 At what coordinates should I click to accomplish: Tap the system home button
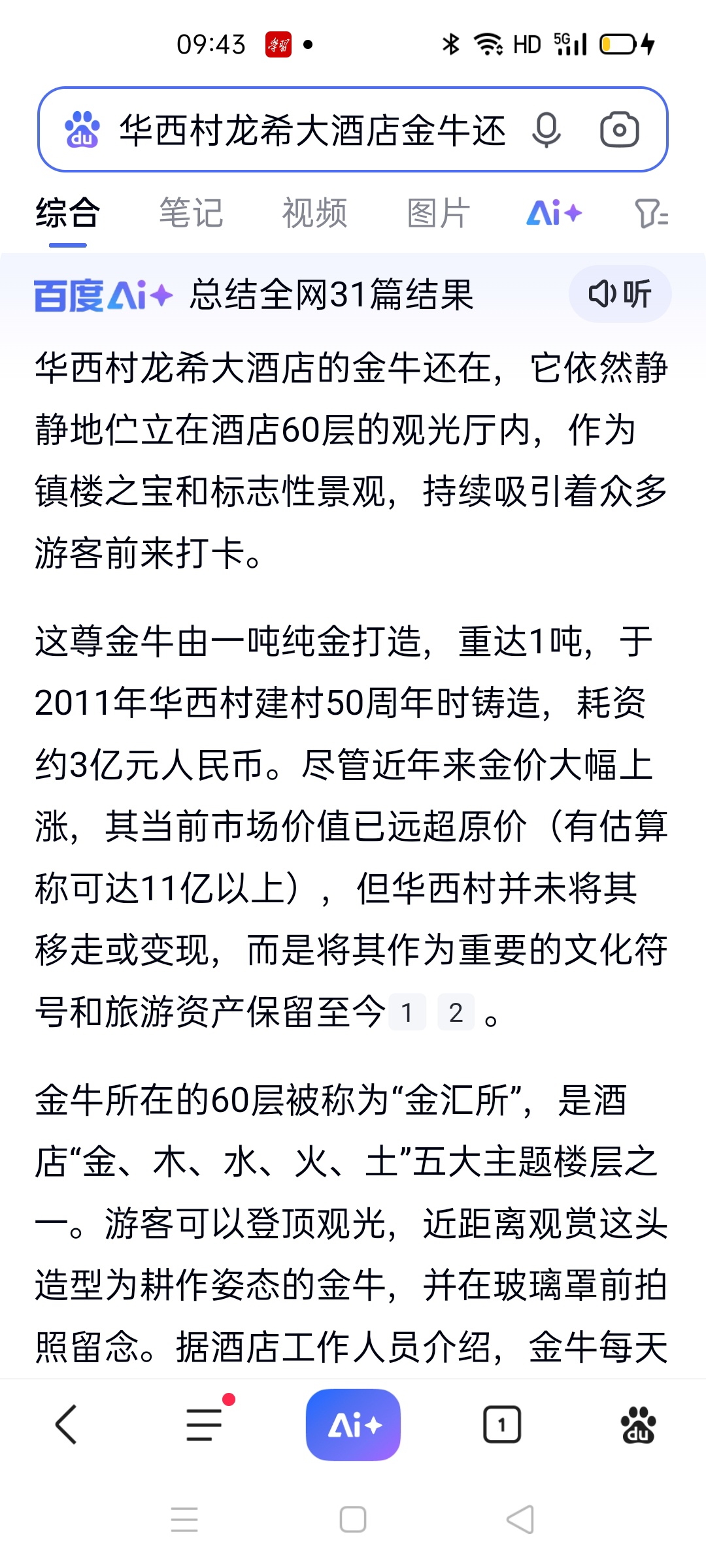click(x=353, y=1519)
